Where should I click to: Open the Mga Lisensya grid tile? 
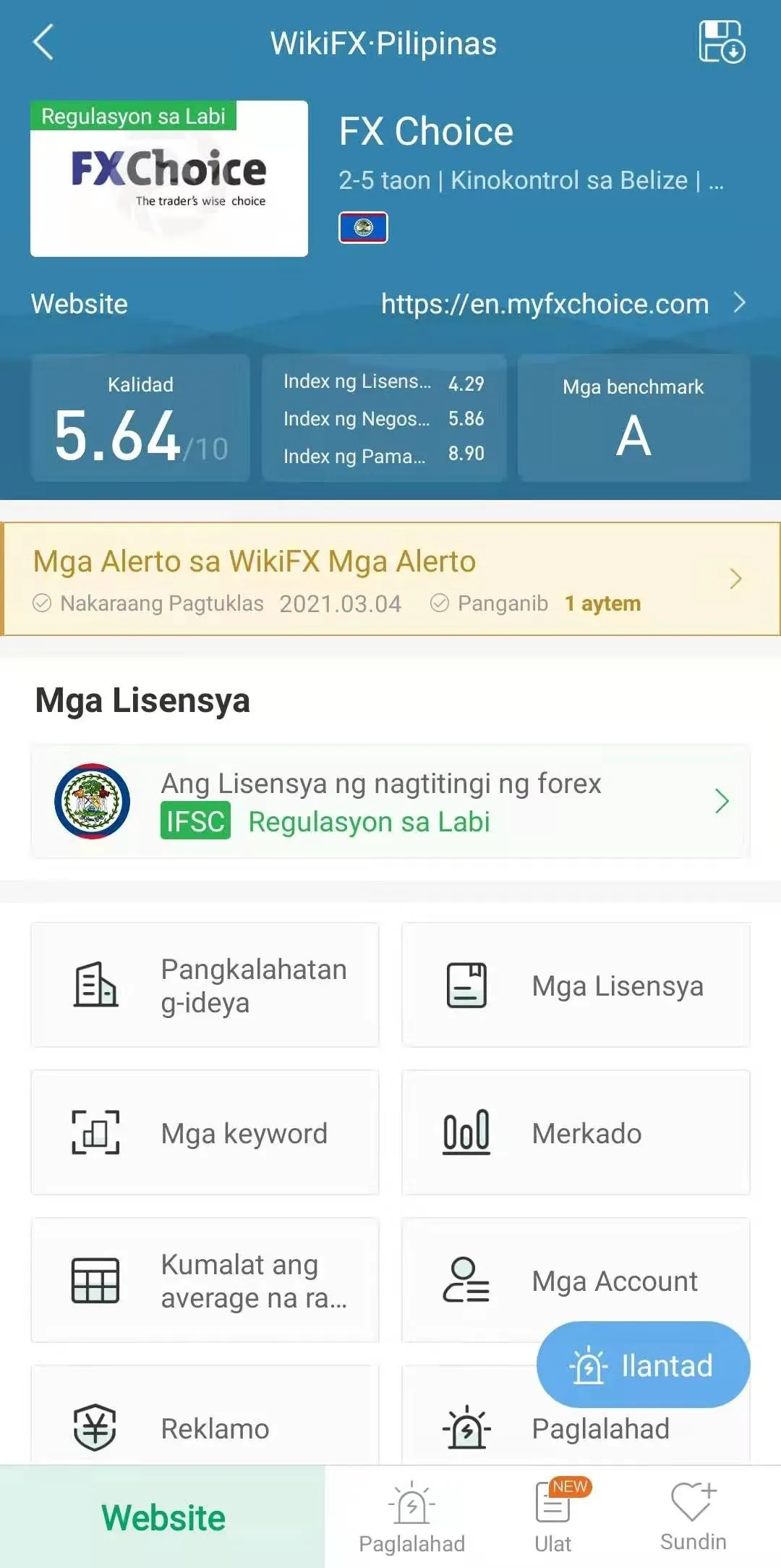pos(576,985)
